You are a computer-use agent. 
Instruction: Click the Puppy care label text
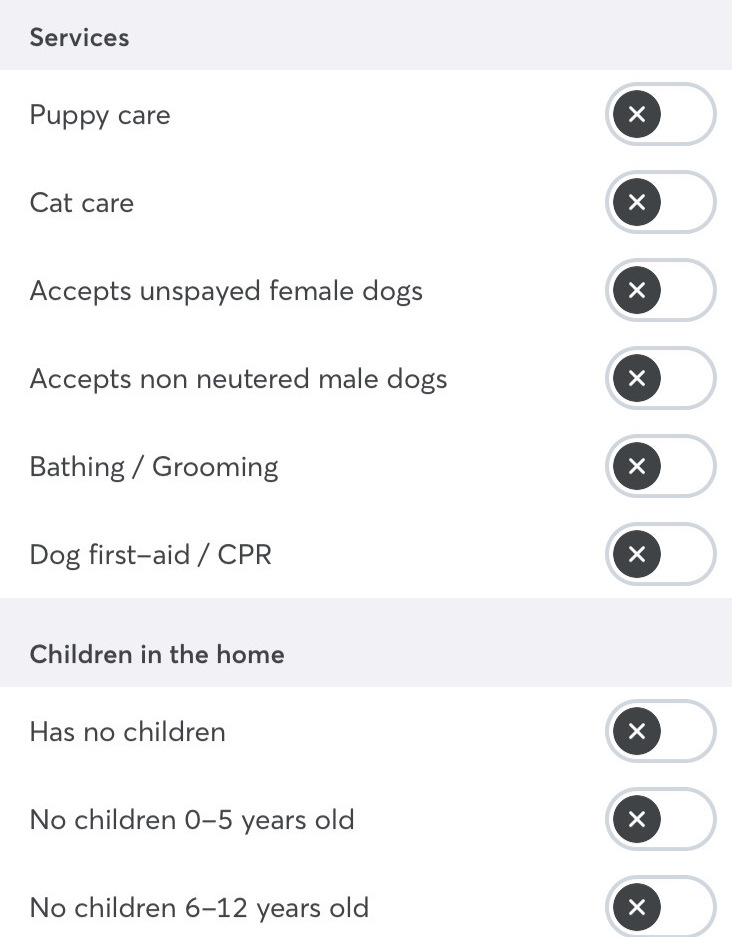pyautogui.click(x=99, y=114)
